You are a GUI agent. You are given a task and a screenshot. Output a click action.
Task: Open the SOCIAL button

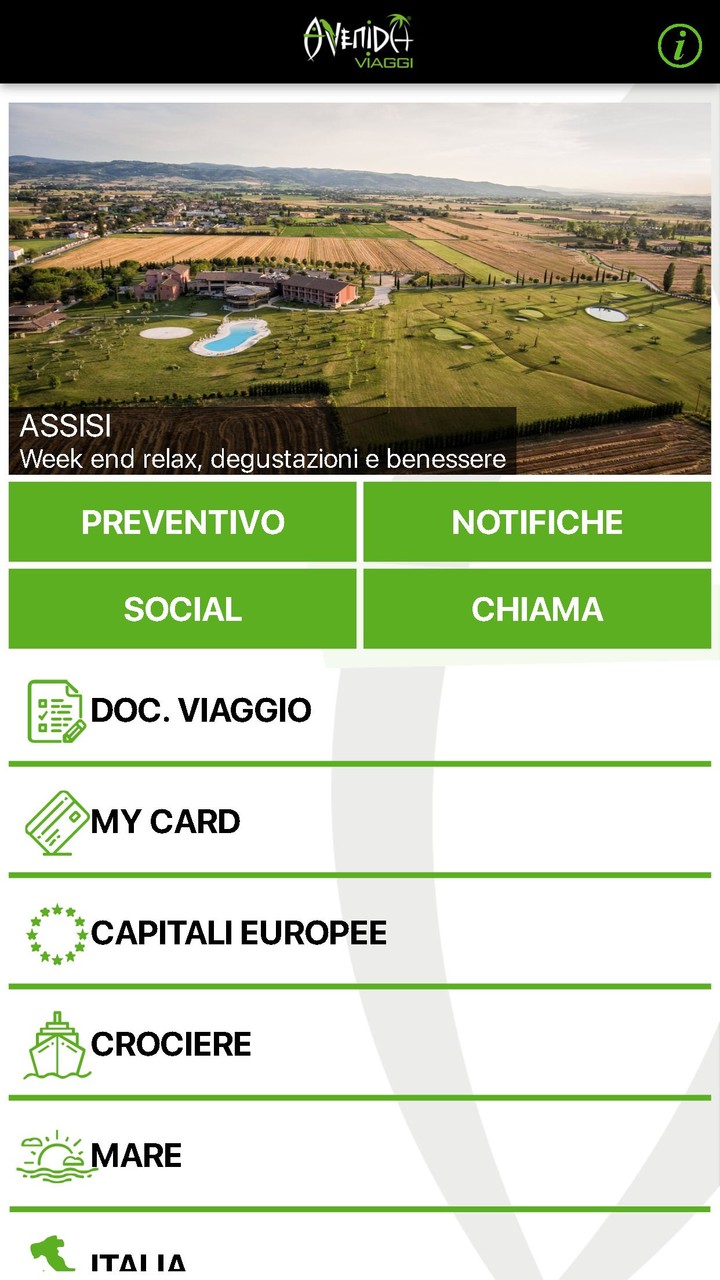tap(181, 608)
